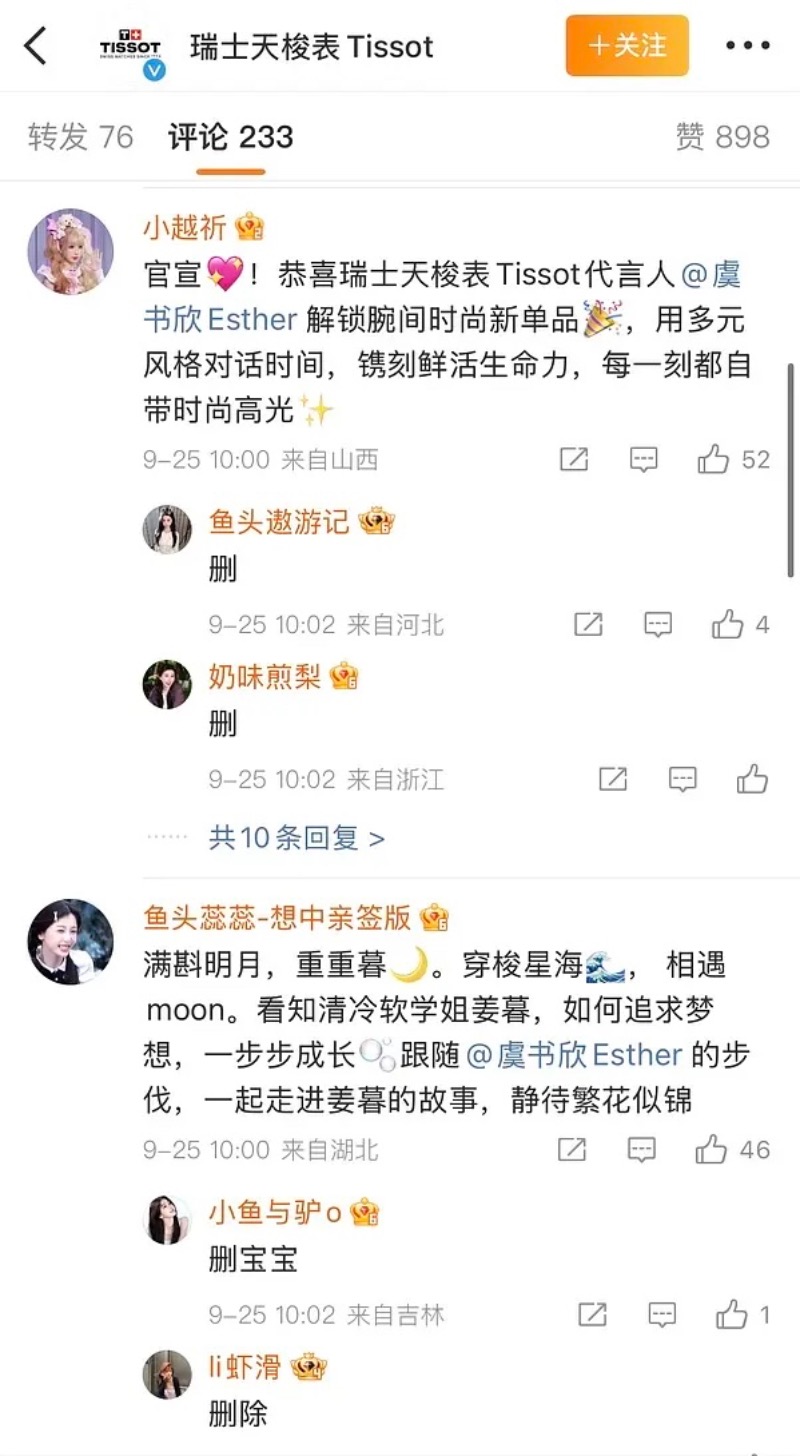Open 瑞士天梭表 Tissot account profile
This screenshot has width=800, height=1456.
(311, 46)
